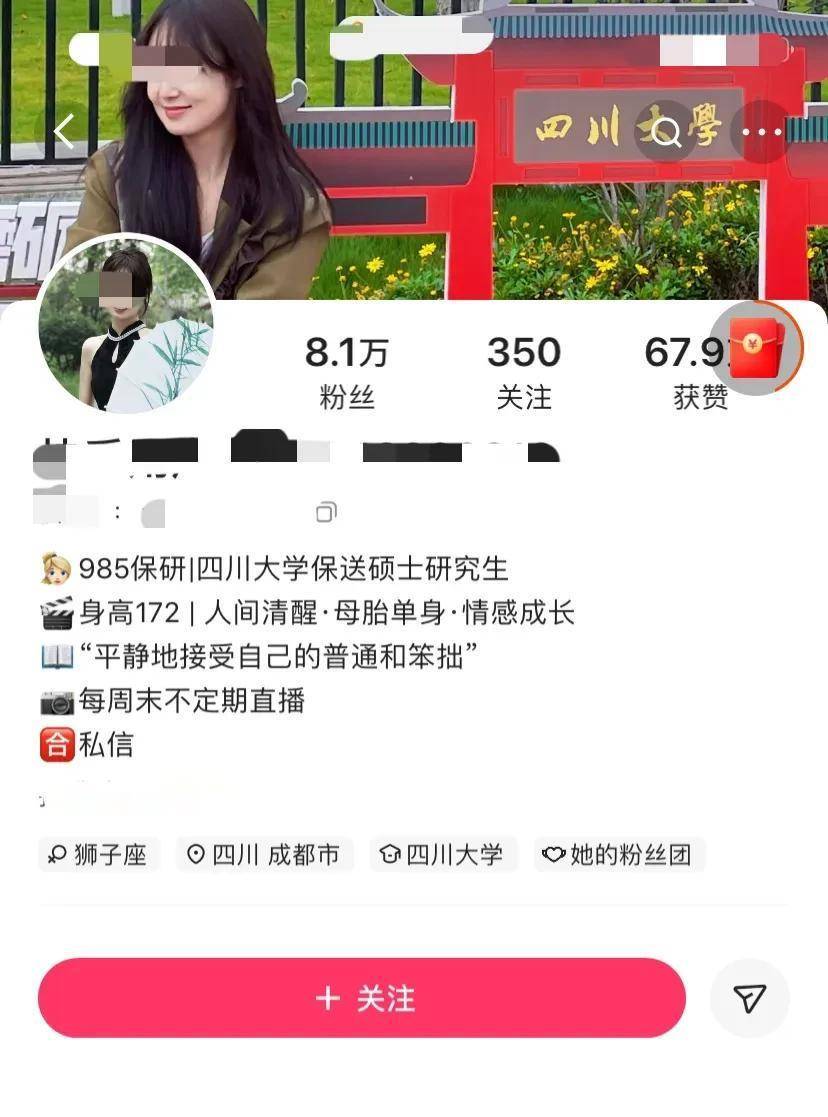Open the 四川 成都市 location chip

pos(264,855)
